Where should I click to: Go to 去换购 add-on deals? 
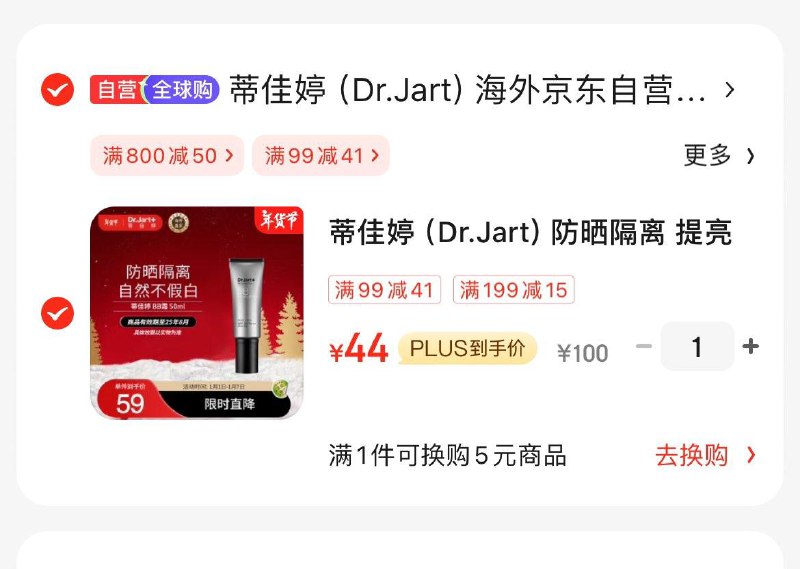[705, 455]
